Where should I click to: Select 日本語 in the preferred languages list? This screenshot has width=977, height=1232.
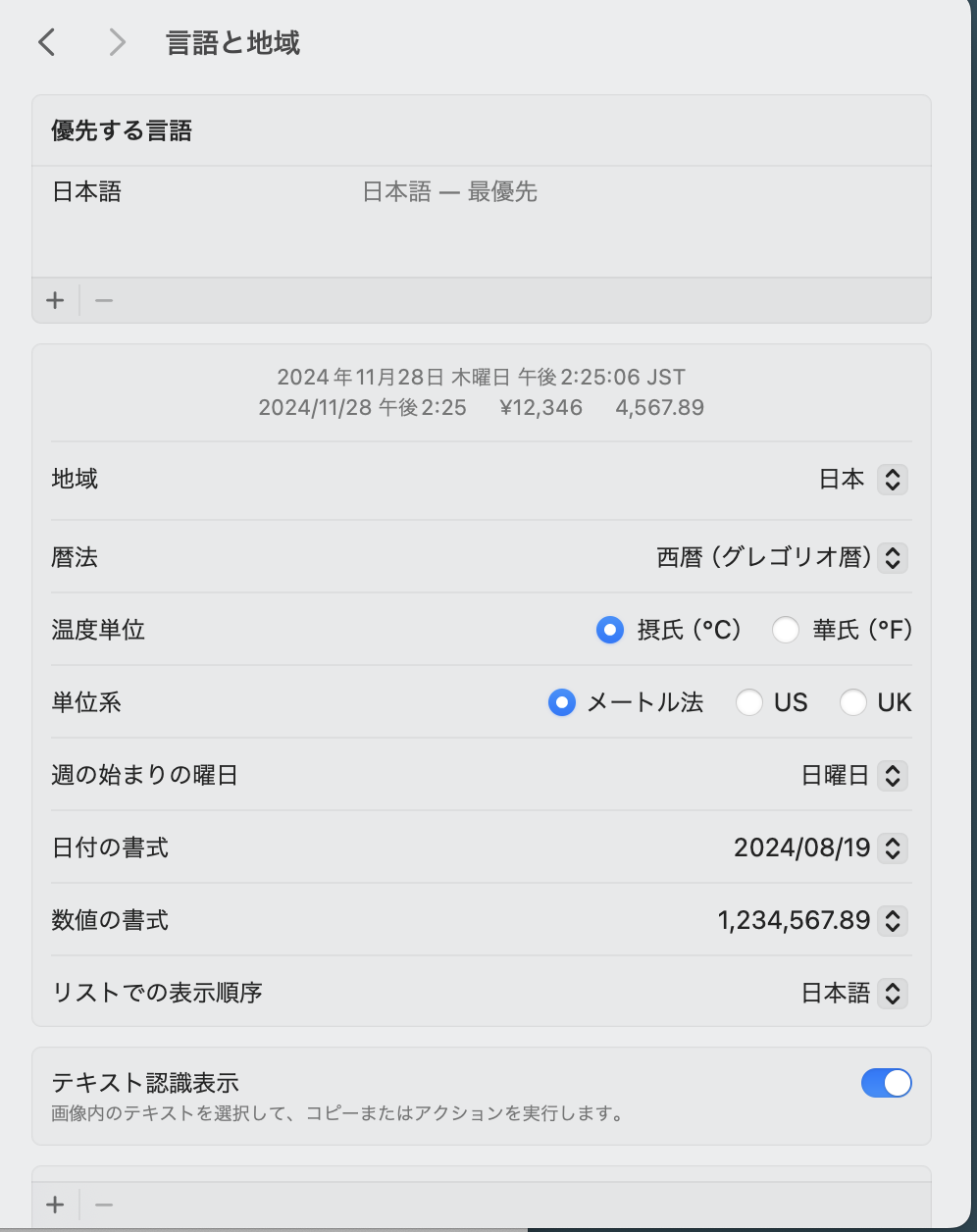(87, 192)
